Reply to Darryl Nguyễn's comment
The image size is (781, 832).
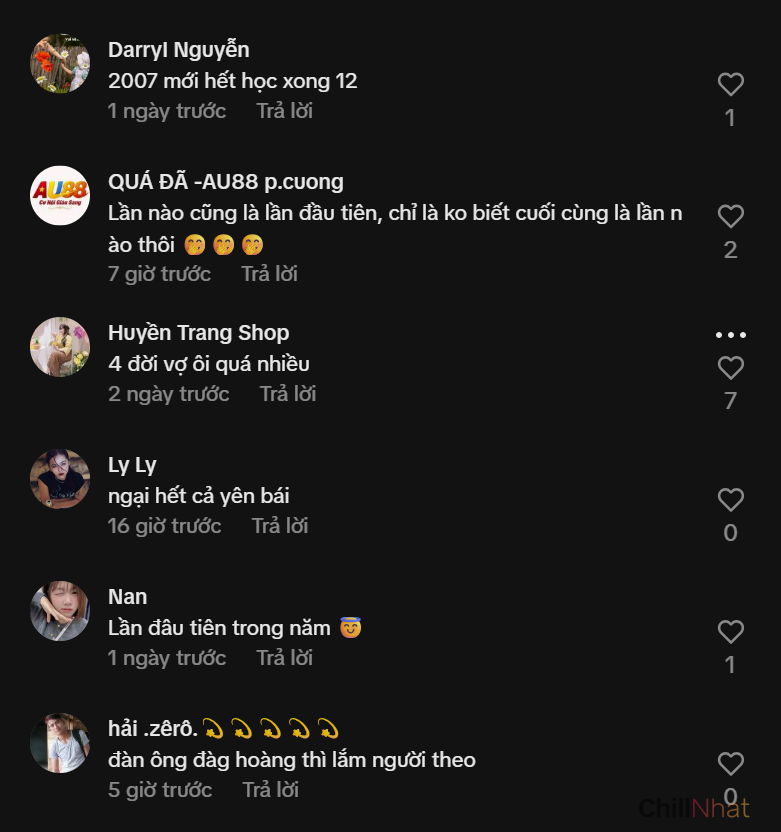tap(284, 111)
